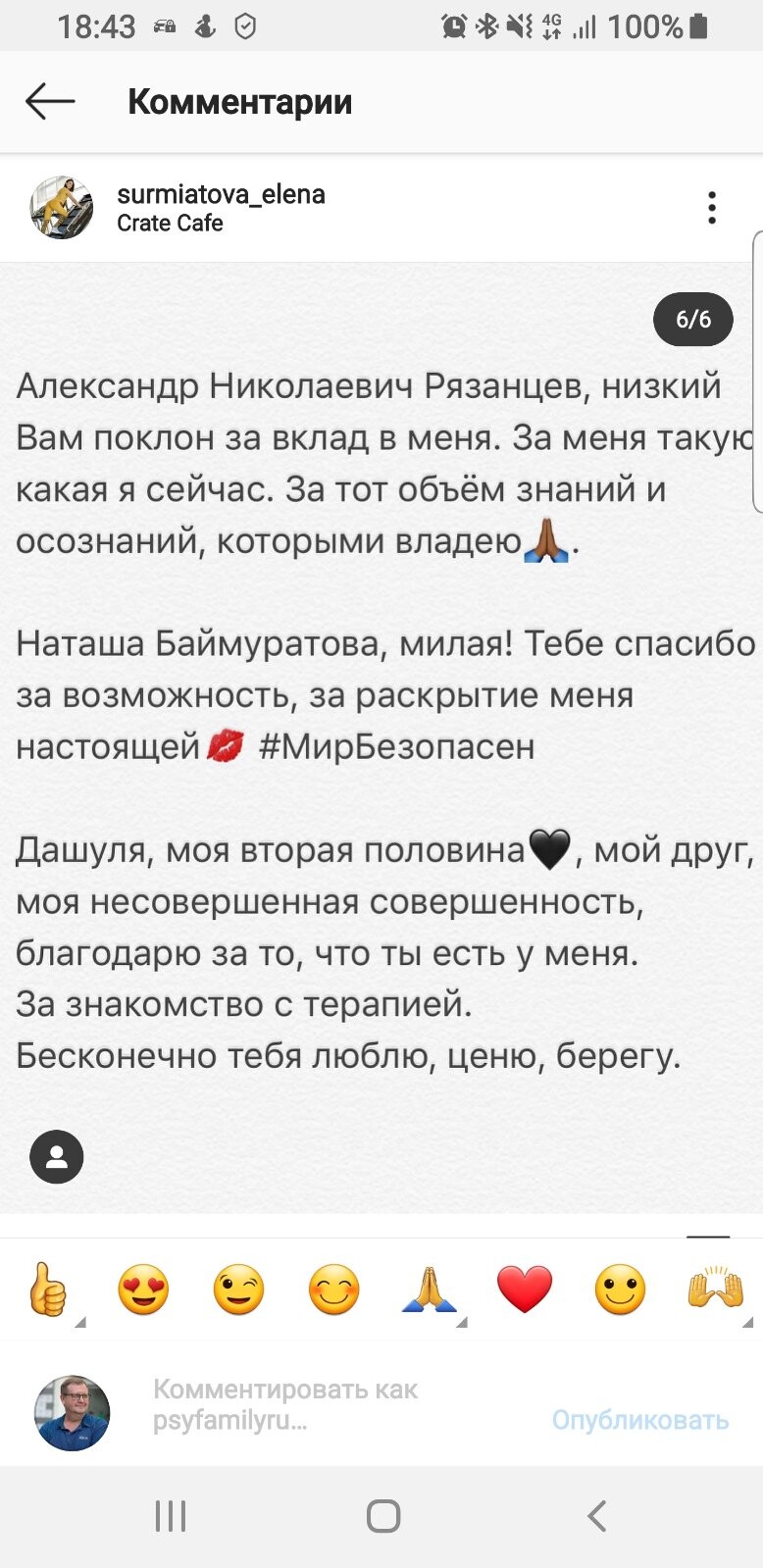
Task: Go to the home screen
Action: [382, 1516]
